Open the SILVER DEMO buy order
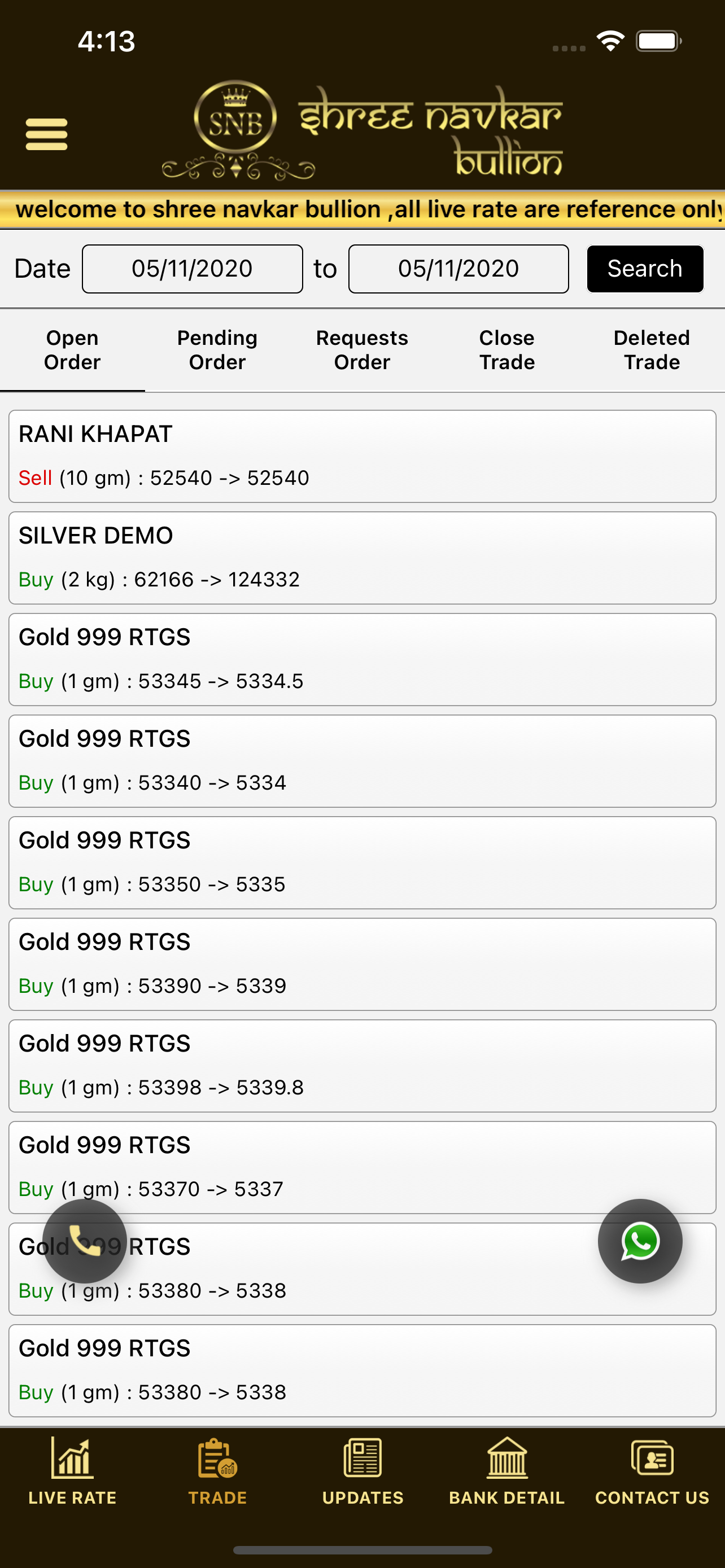Viewport: 725px width, 1568px height. click(x=362, y=558)
